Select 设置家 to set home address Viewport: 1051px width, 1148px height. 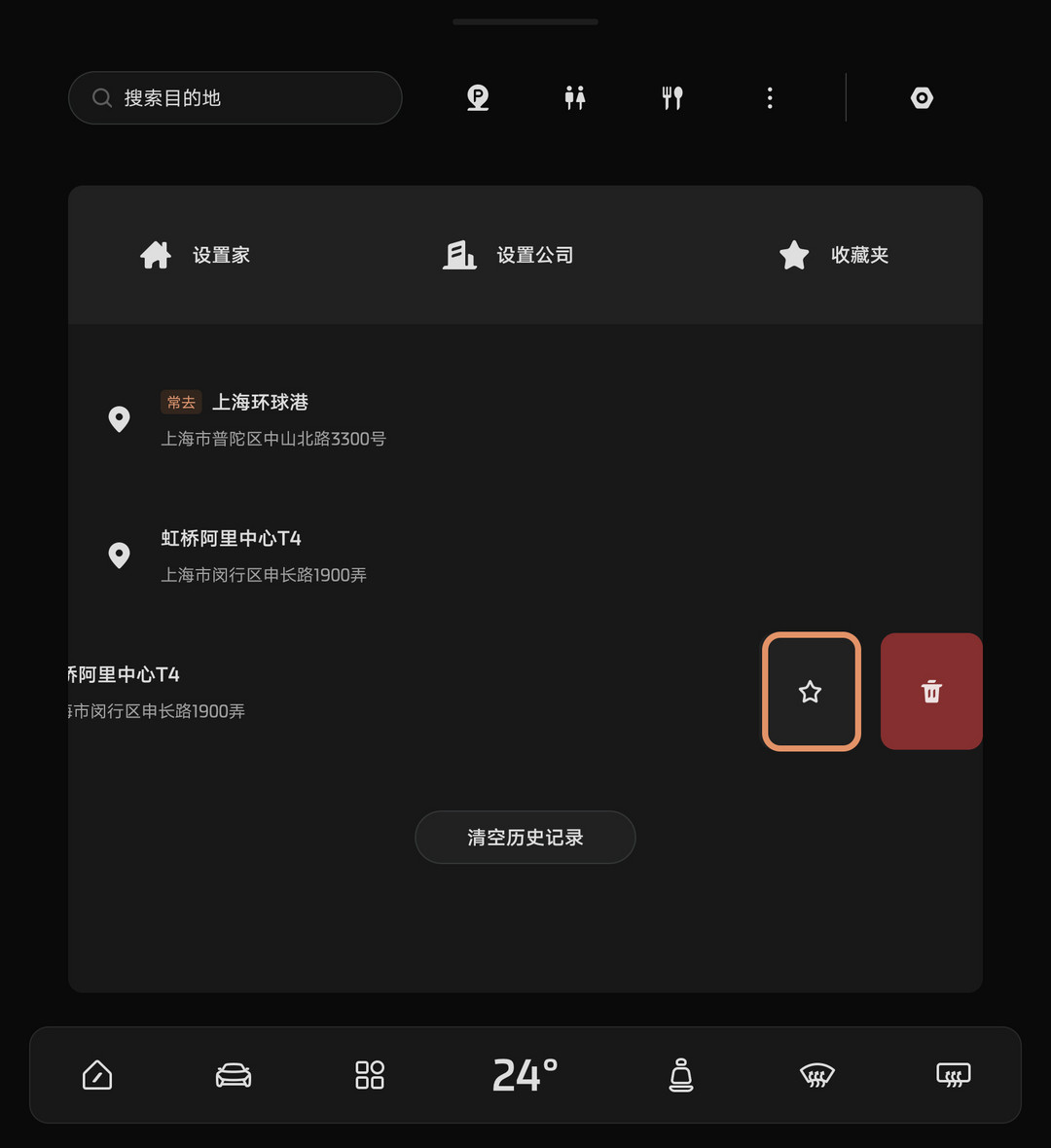tap(196, 255)
